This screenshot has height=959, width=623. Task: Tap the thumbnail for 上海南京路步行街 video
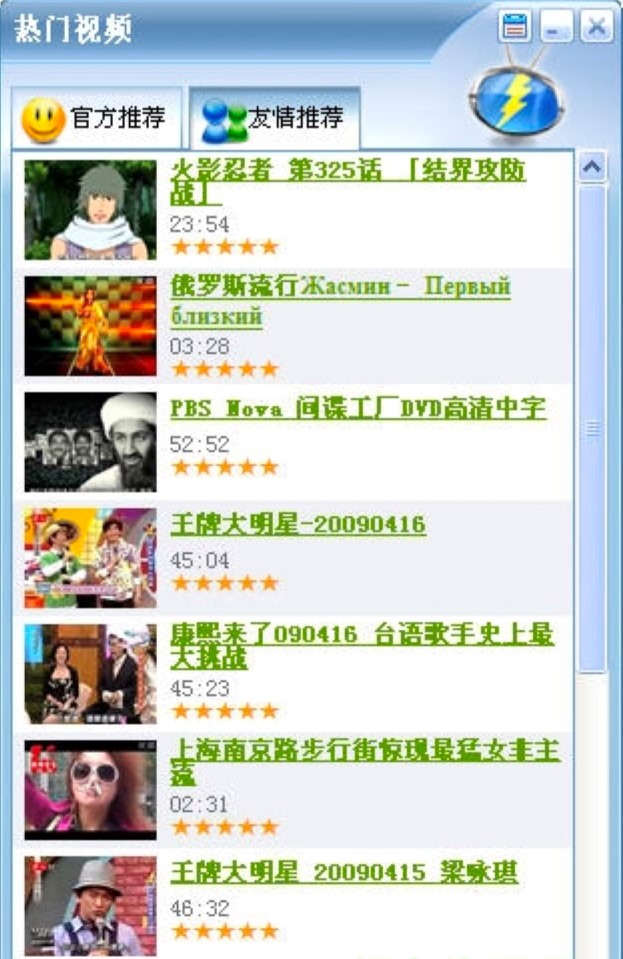pyautogui.click(x=90, y=790)
